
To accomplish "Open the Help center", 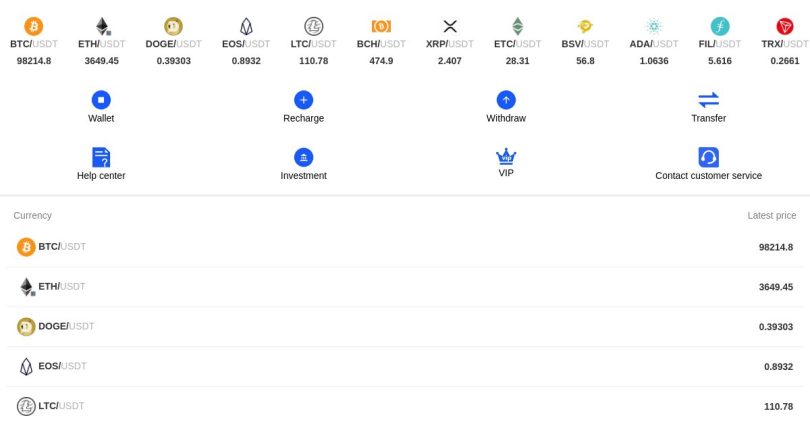I will click(101, 164).
